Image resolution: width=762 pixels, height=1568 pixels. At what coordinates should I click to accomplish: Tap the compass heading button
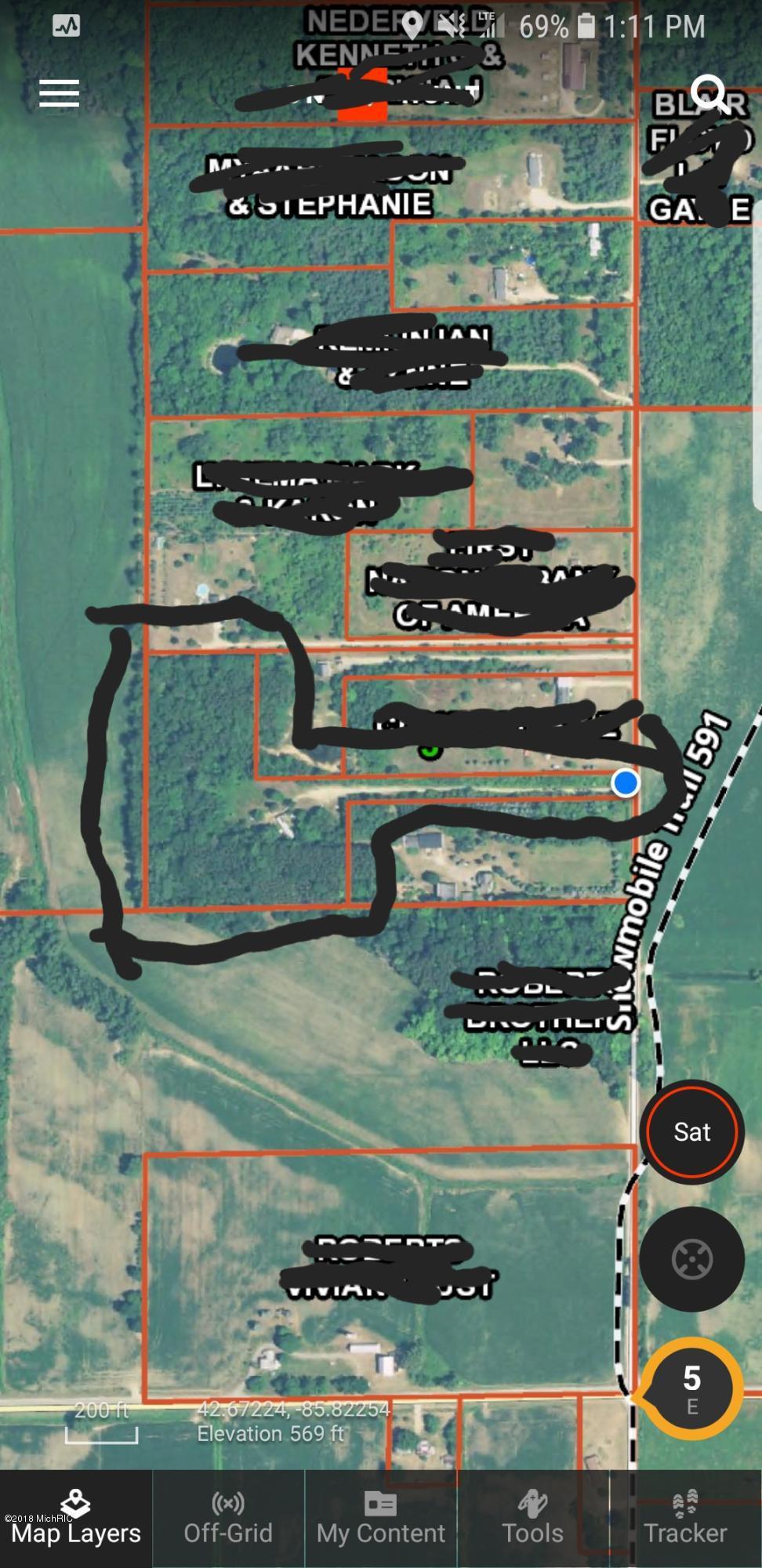691,1388
